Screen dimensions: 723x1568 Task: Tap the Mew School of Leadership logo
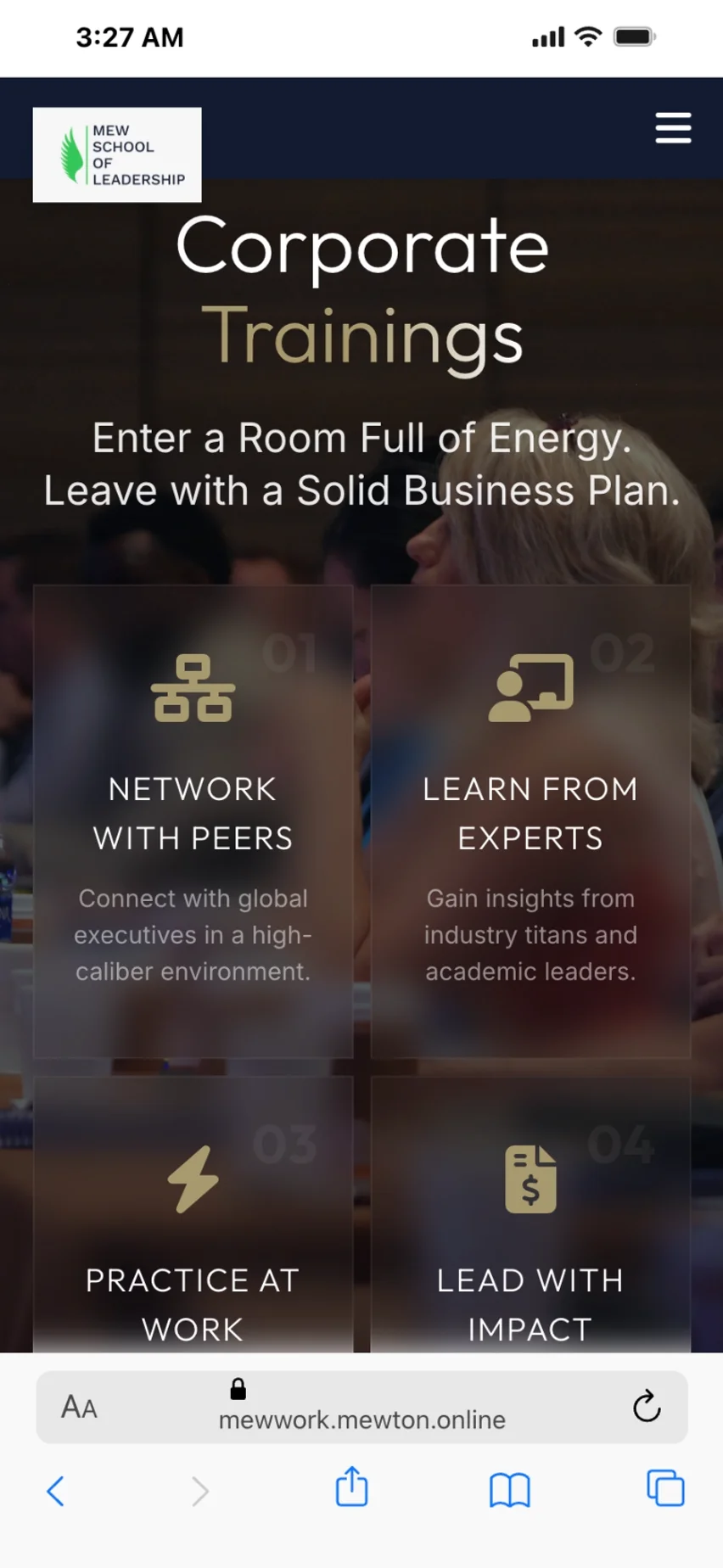(117, 154)
